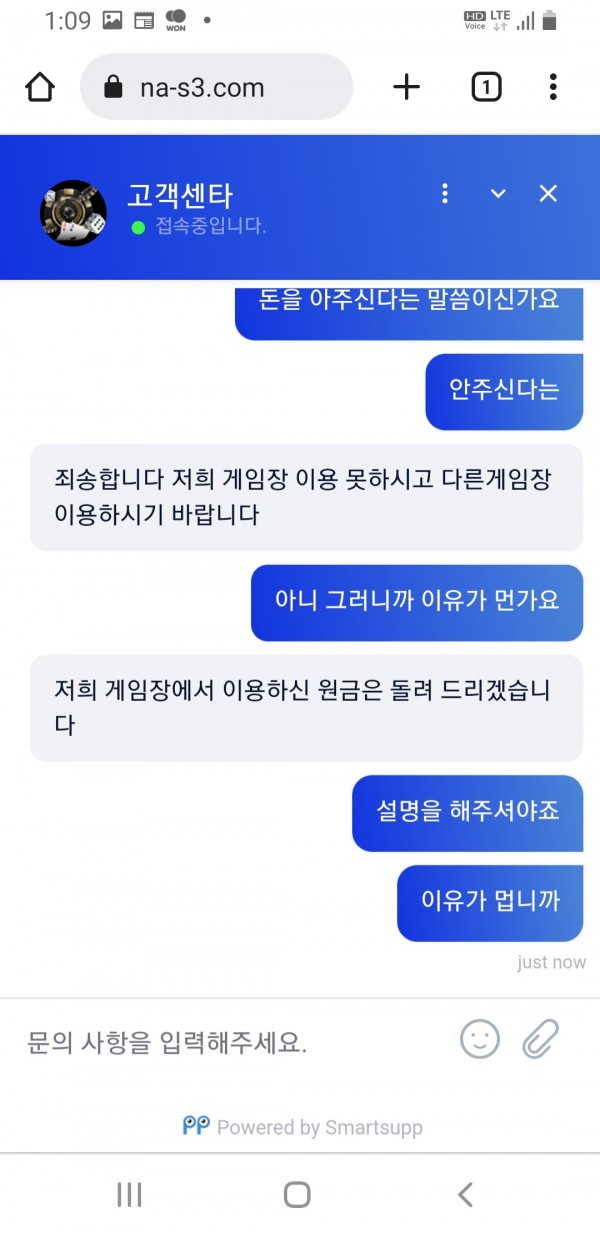This screenshot has height=1233, width=600.
Task: Open the emoji picker
Action: (x=480, y=1039)
